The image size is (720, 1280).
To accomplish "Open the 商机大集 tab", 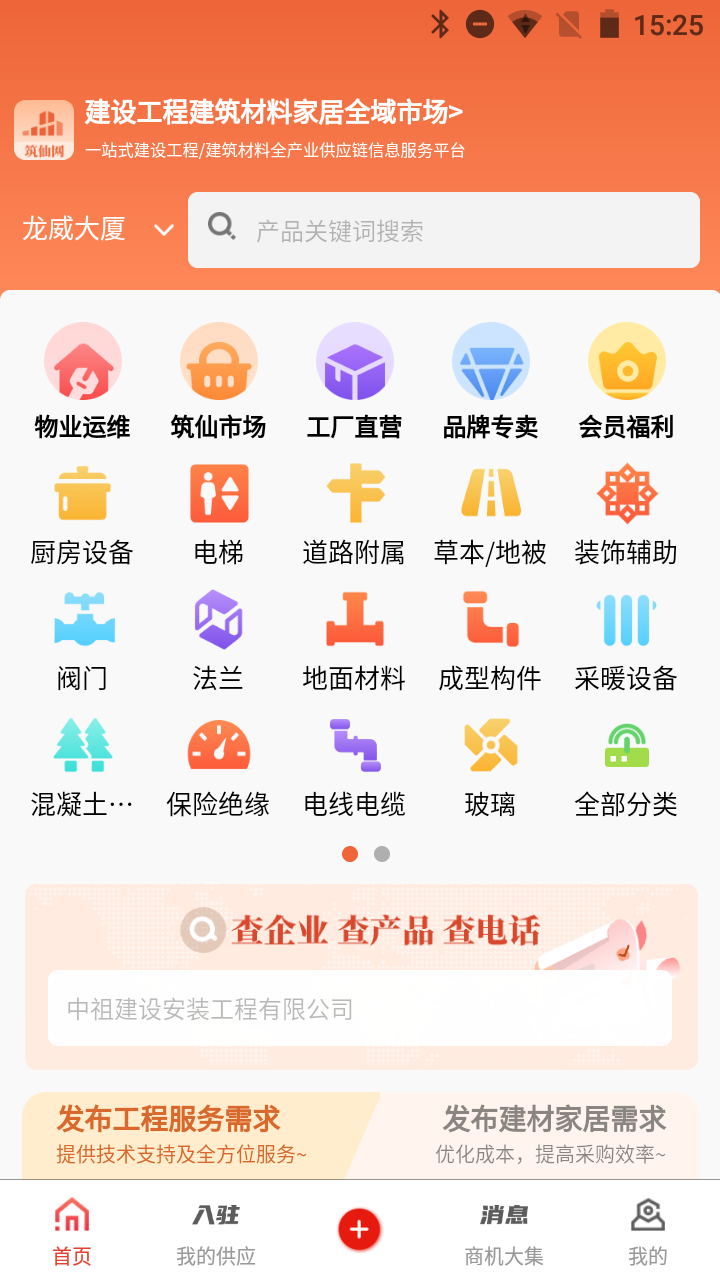I will click(504, 1232).
